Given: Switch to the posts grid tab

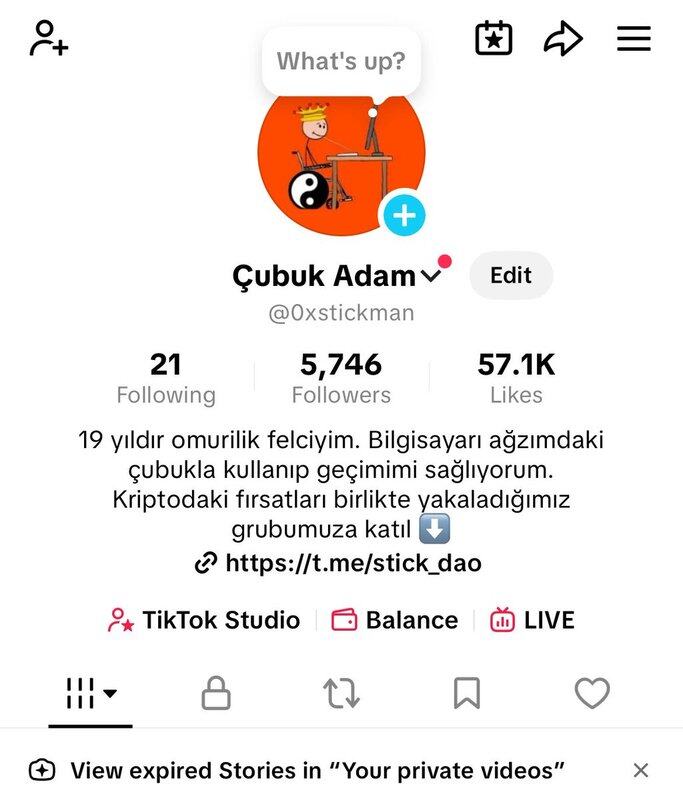Looking at the screenshot, I should coord(90,693).
